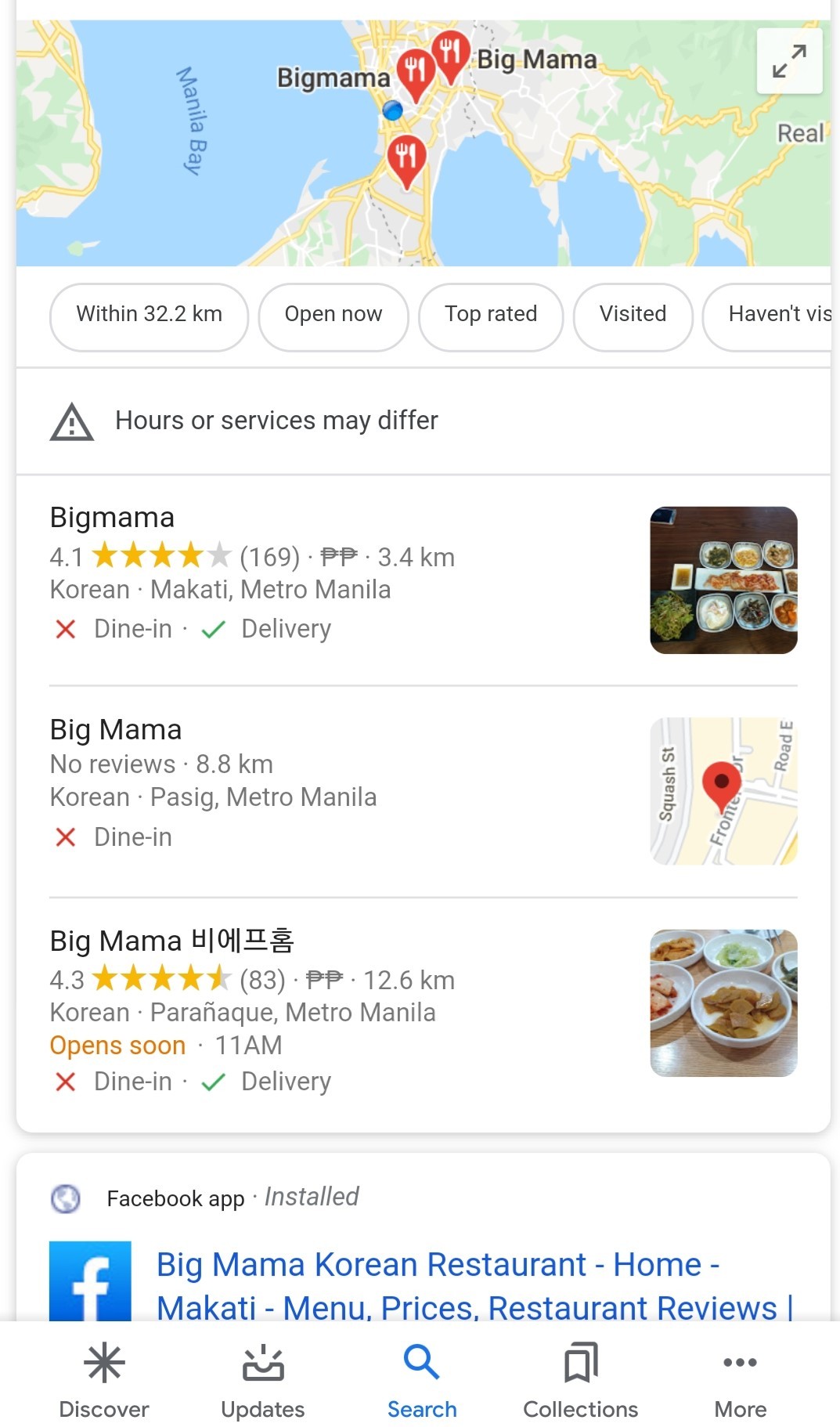Open the Bigmama Makati restaurant listing
The image size is (840, 1427).
pyautogui.click(x=112, y=518)
